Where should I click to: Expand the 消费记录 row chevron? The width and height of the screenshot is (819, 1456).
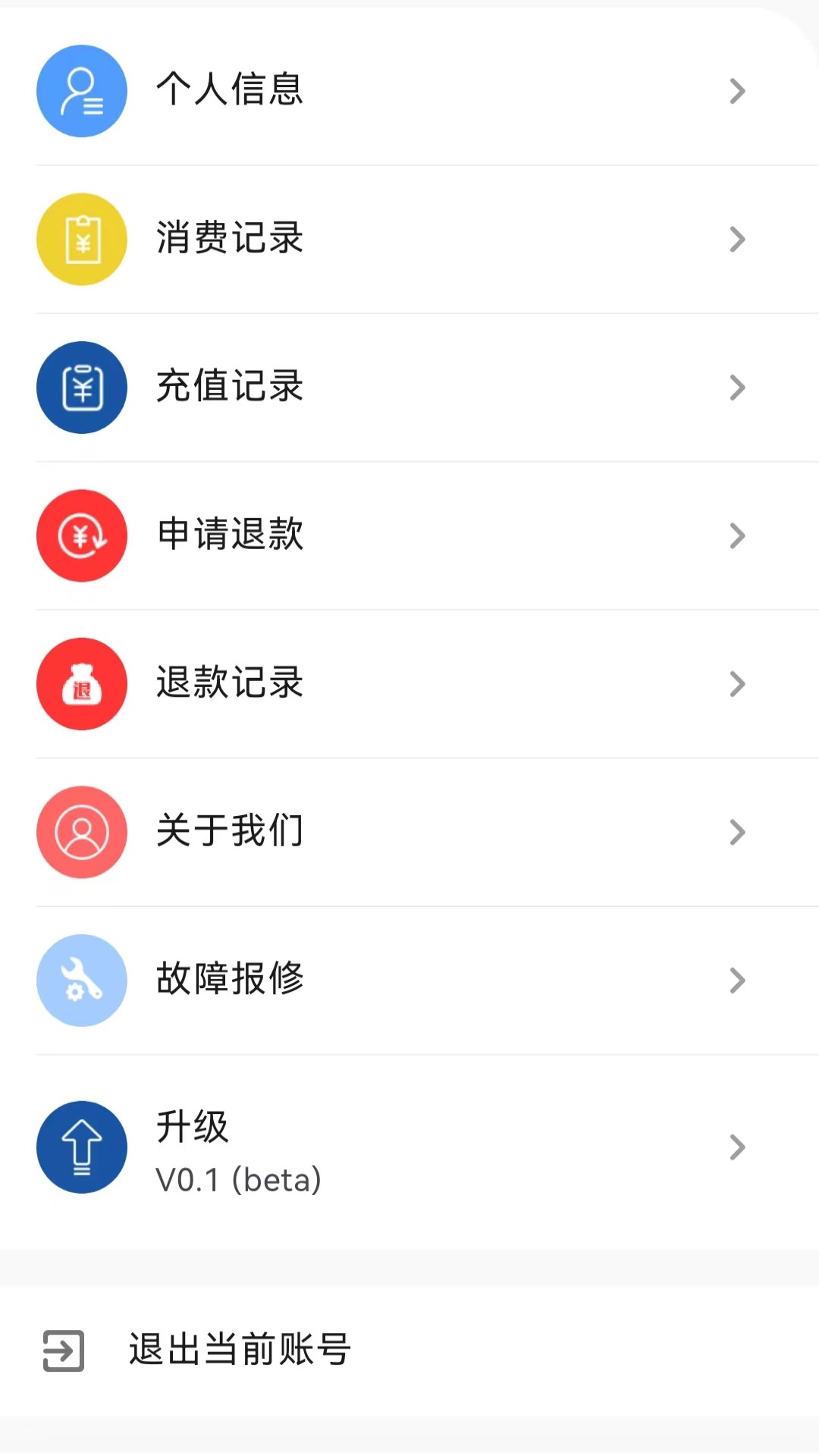point(736,239)
